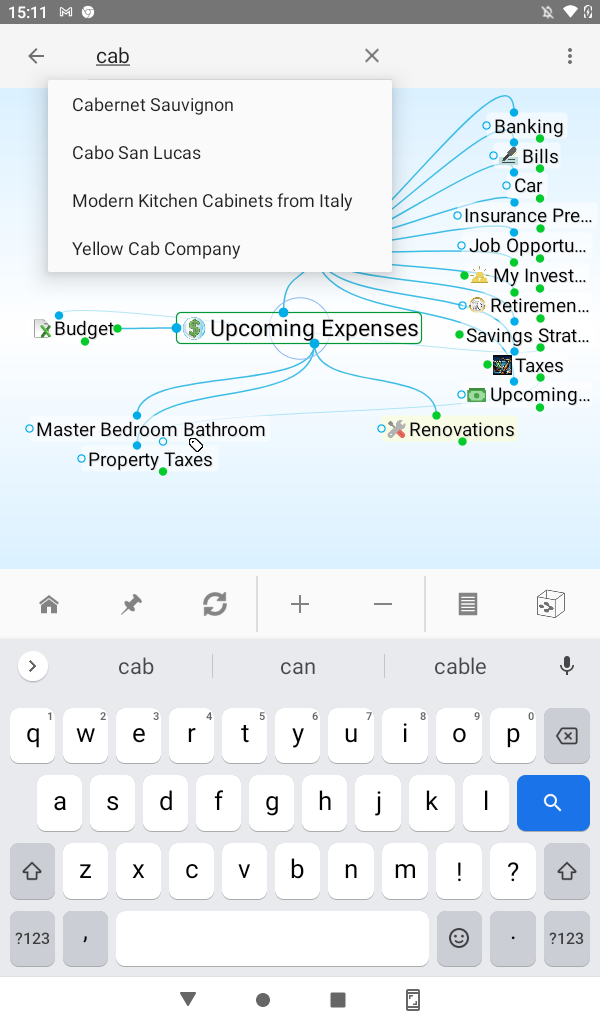Viewport: 600px width, 1024px height.
Task: Open the overflow menu
Action: click(x=570, y=56)
